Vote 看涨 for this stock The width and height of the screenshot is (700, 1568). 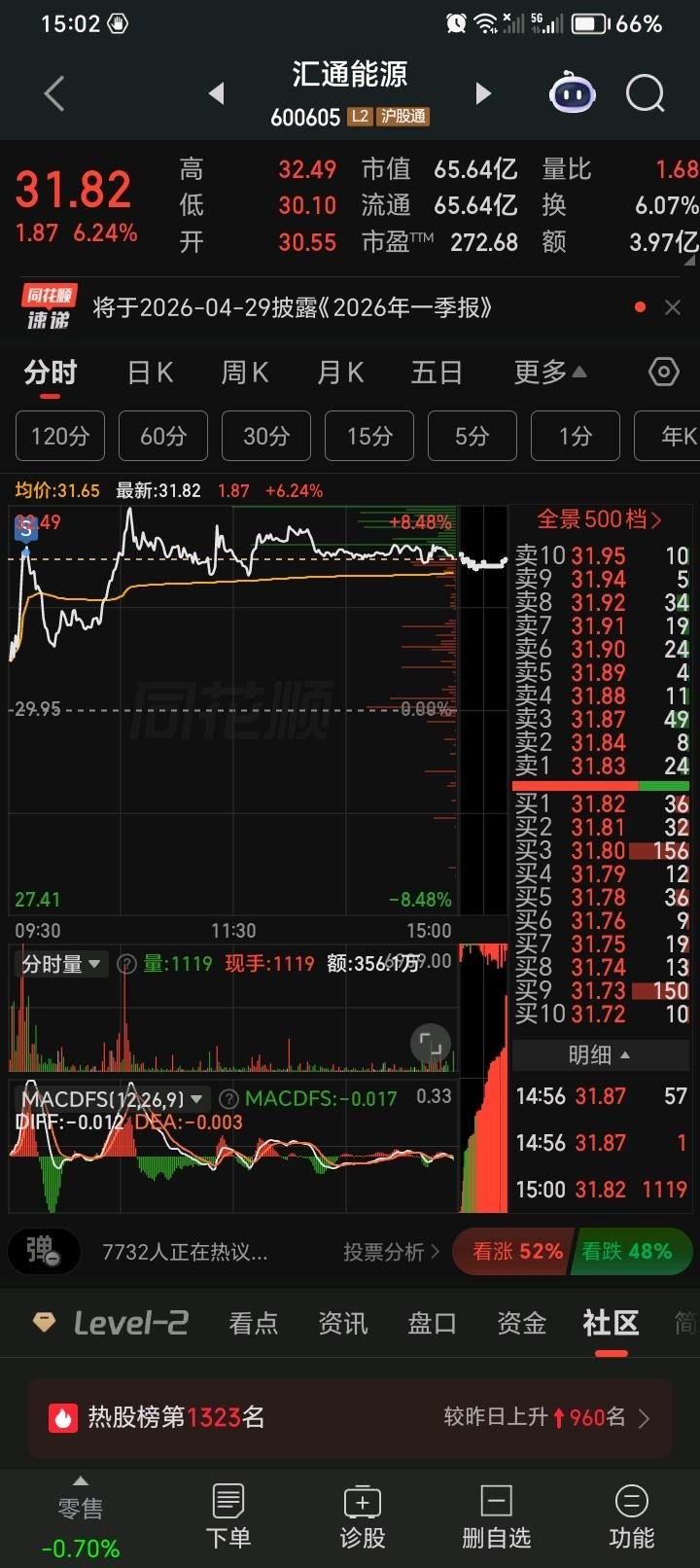coord(513,1251)
